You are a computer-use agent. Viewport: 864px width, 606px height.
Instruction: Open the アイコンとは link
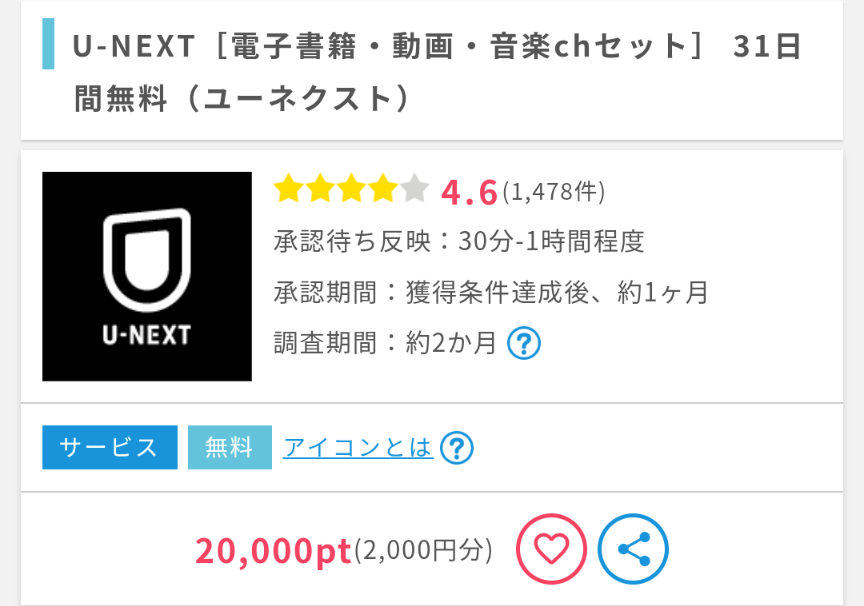(x=357, y=447)
